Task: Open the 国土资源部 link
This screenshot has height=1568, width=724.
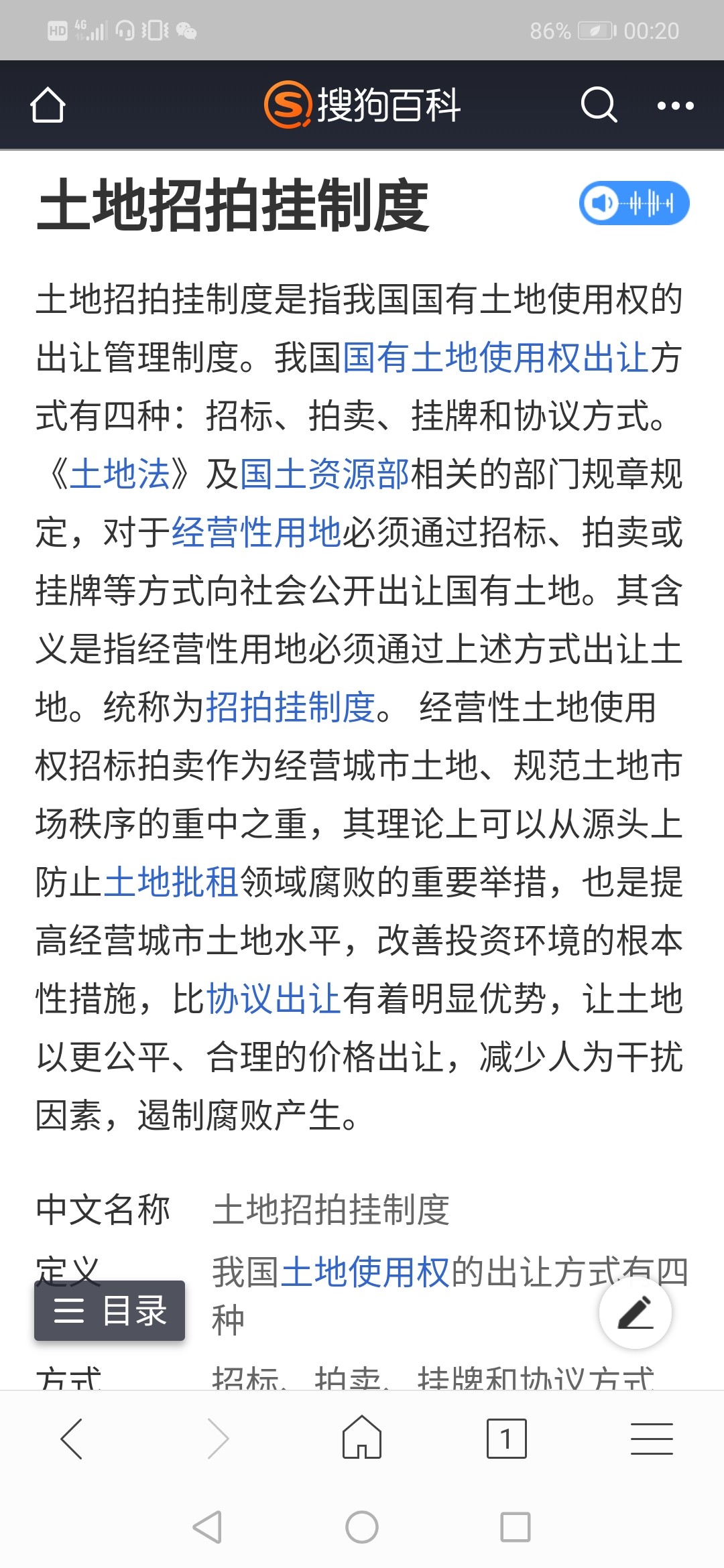Action: pyautogui.click(x=324, y=474)
